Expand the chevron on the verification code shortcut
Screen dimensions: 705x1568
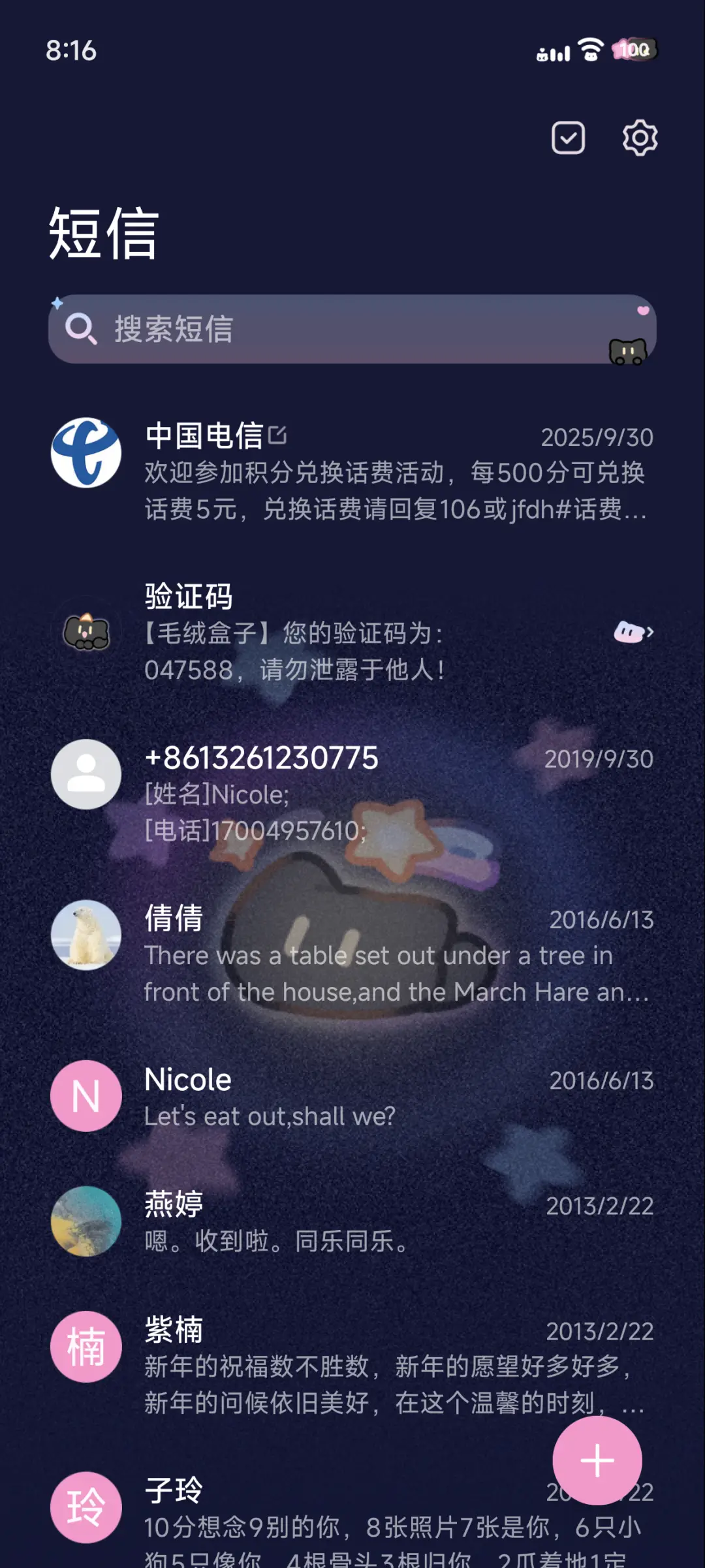click(650, 632)
